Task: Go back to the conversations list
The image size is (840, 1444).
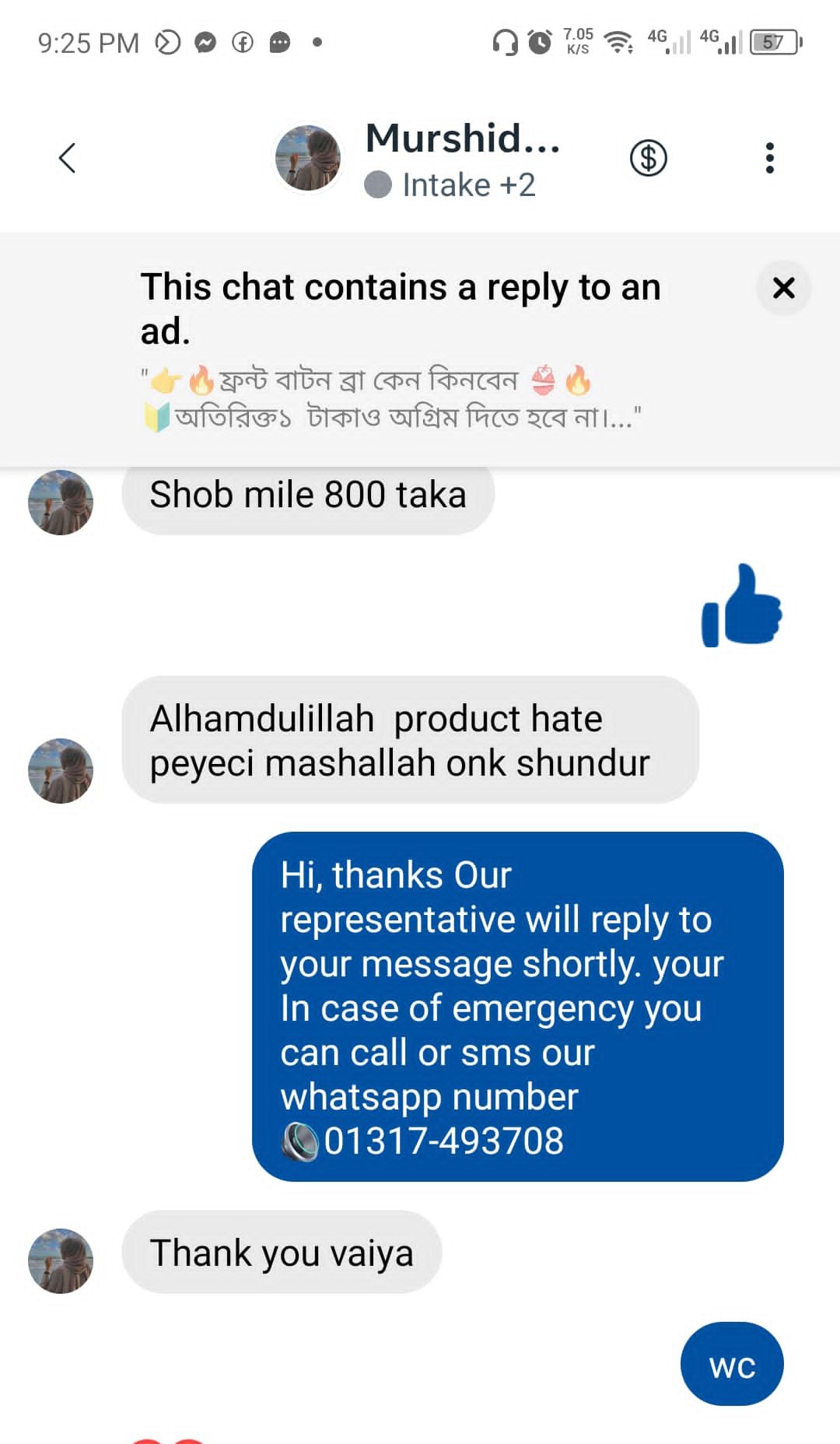Action: pyautogui.click(x=67, y=158)
